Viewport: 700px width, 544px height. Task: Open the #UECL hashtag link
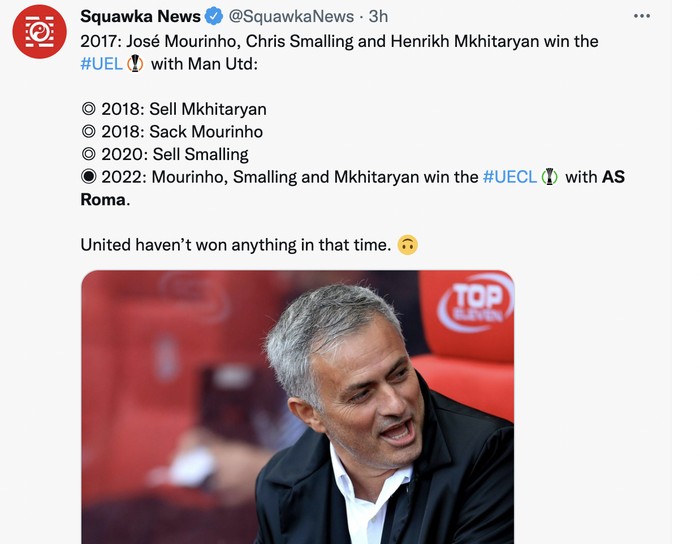click(x=510, y=177)
